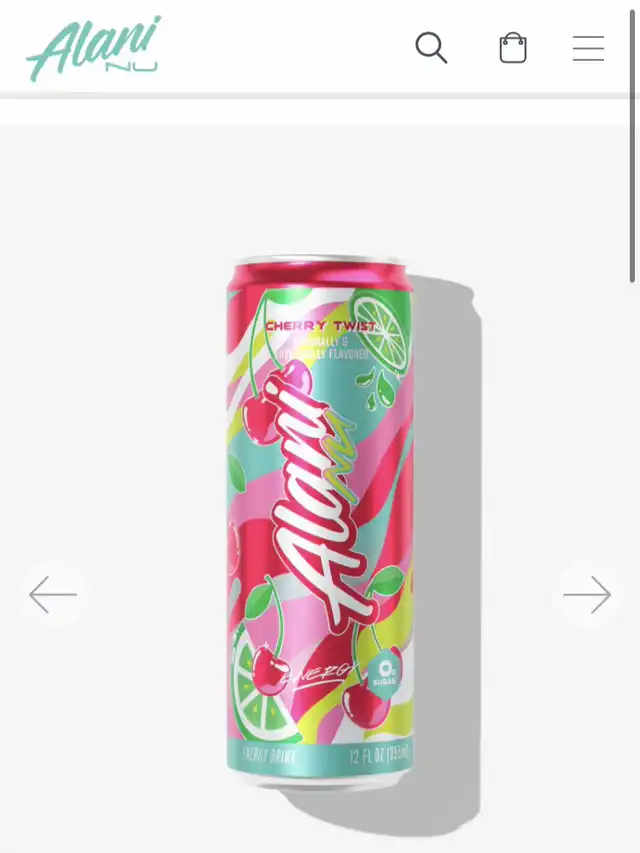
Task: Open the search icon
Action: [431, 47]
